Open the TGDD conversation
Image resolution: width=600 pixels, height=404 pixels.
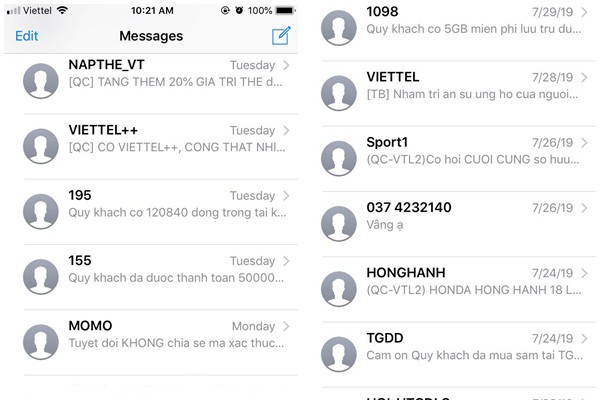460,346
